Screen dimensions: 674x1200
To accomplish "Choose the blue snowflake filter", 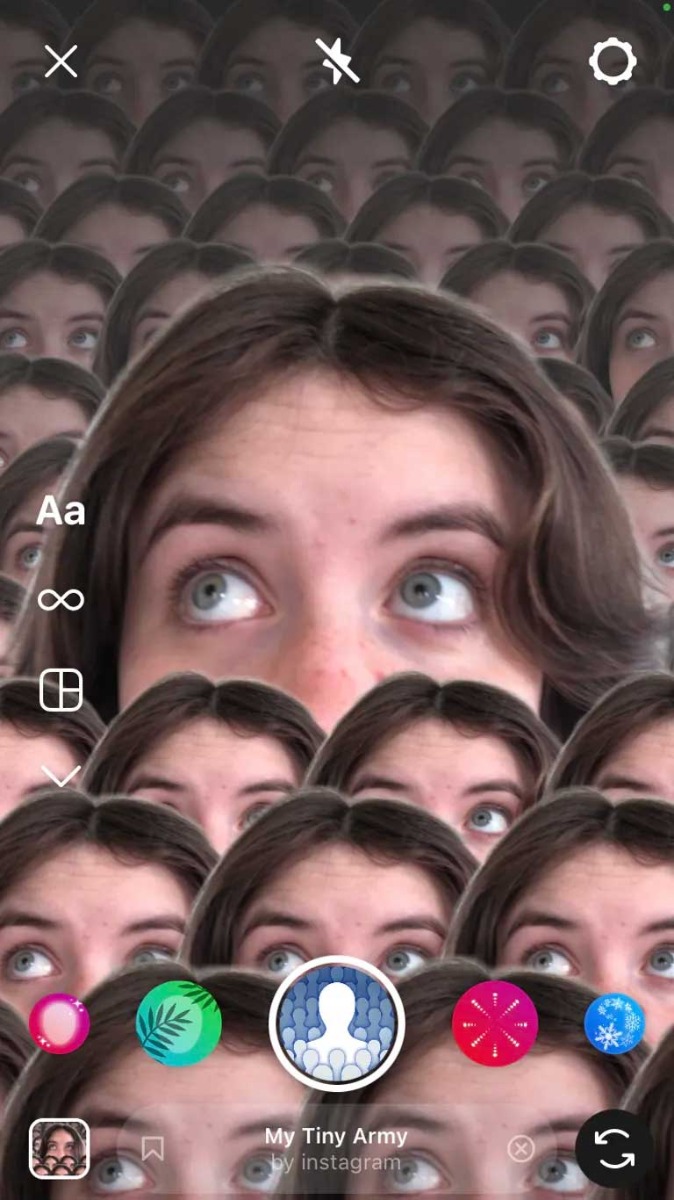I will [614, 1023].
